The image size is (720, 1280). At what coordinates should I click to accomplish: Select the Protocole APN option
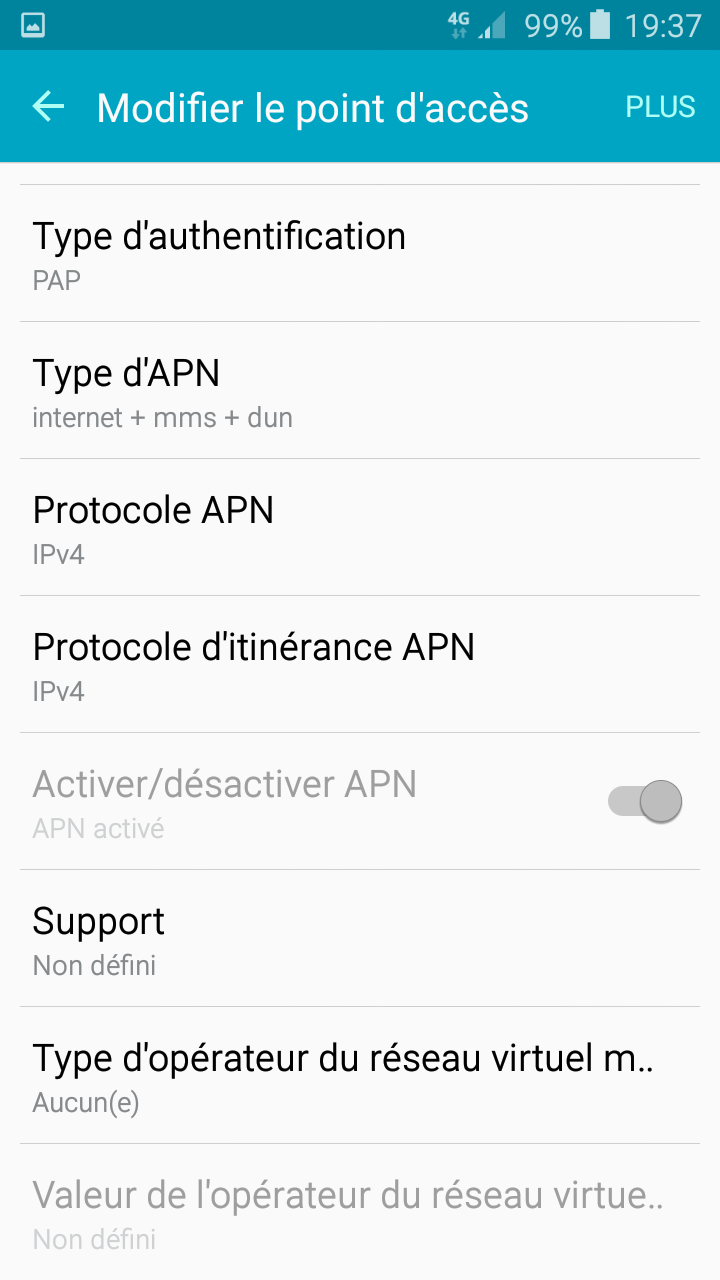point(360,528)
